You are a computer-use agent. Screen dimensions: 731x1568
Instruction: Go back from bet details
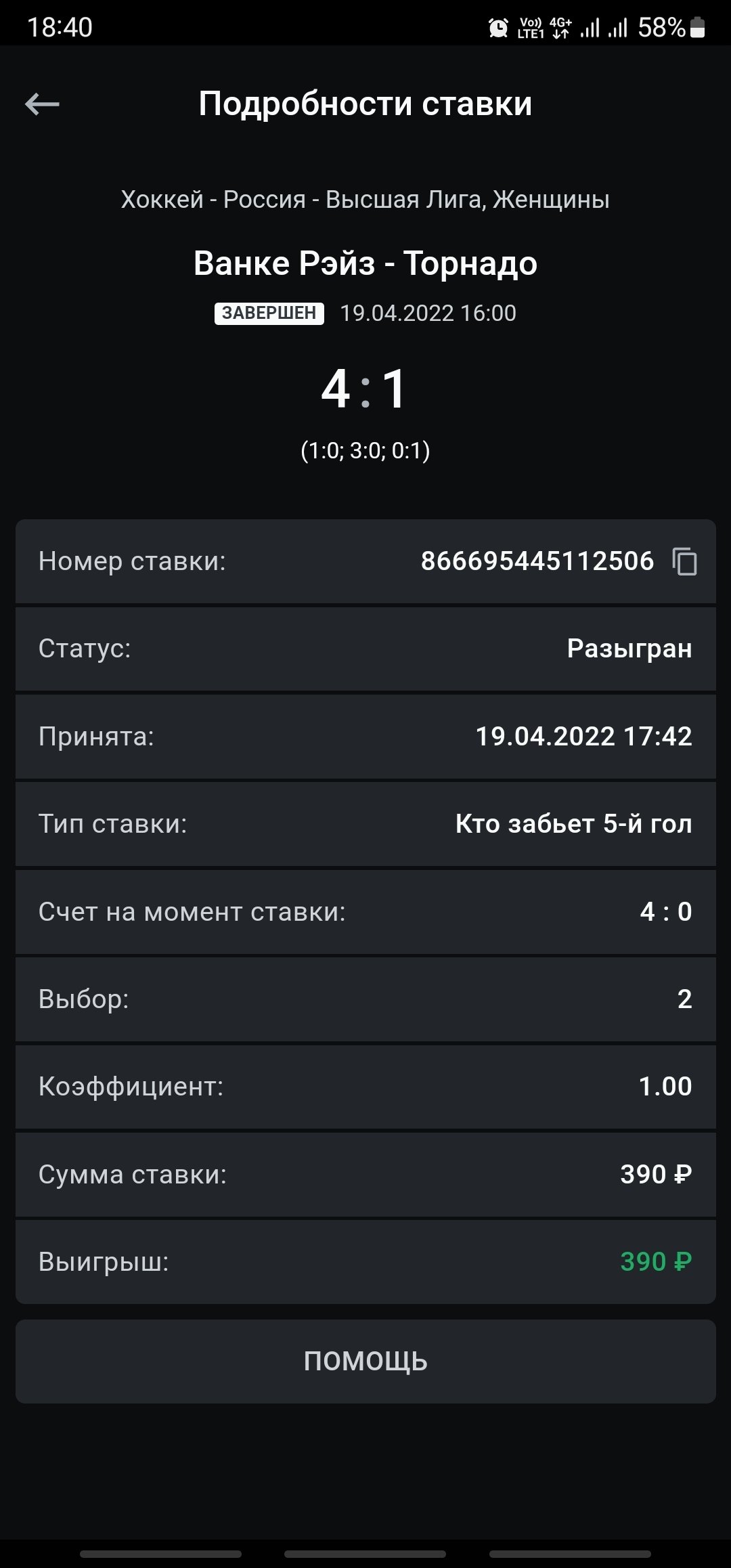[42, 104]
